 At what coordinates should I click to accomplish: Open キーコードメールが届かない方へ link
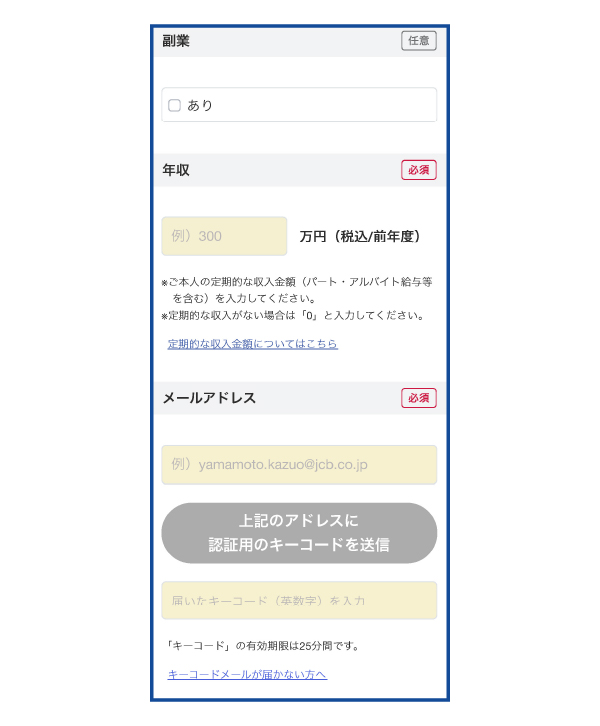coord(247,675)
